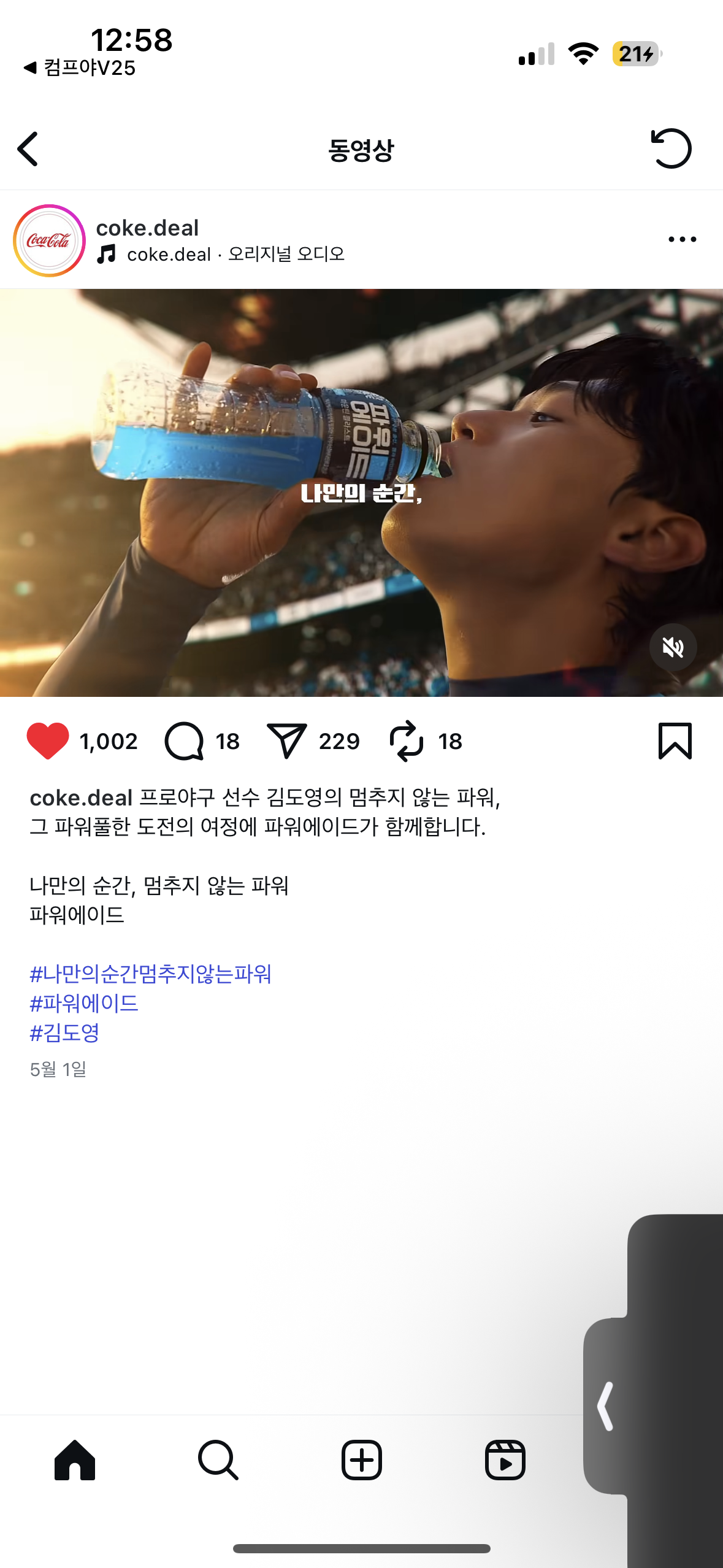Unlike the post with the heart

click(x=48, y=741)
